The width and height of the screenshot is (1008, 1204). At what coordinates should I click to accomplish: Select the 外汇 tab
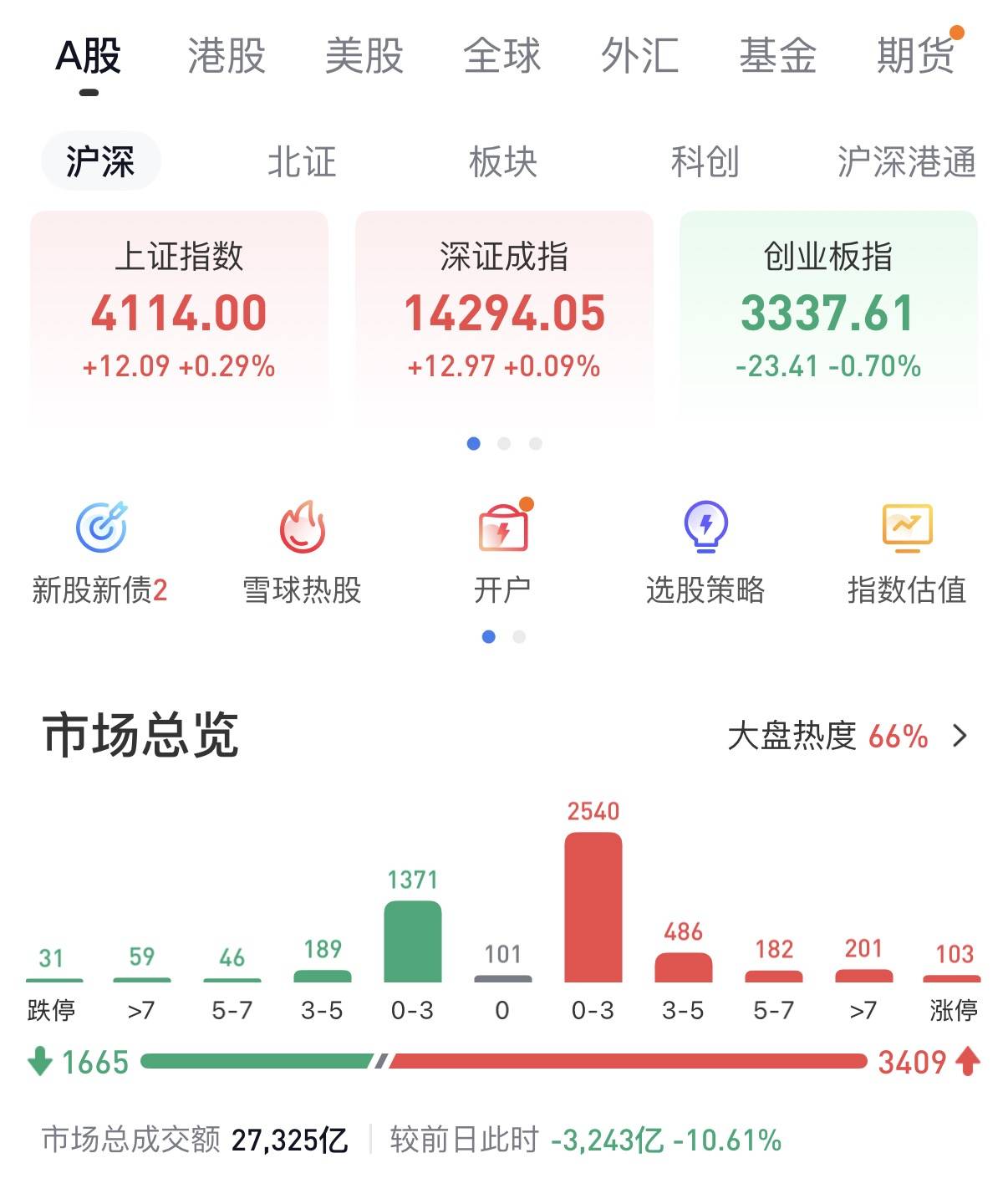coord(640,56)
